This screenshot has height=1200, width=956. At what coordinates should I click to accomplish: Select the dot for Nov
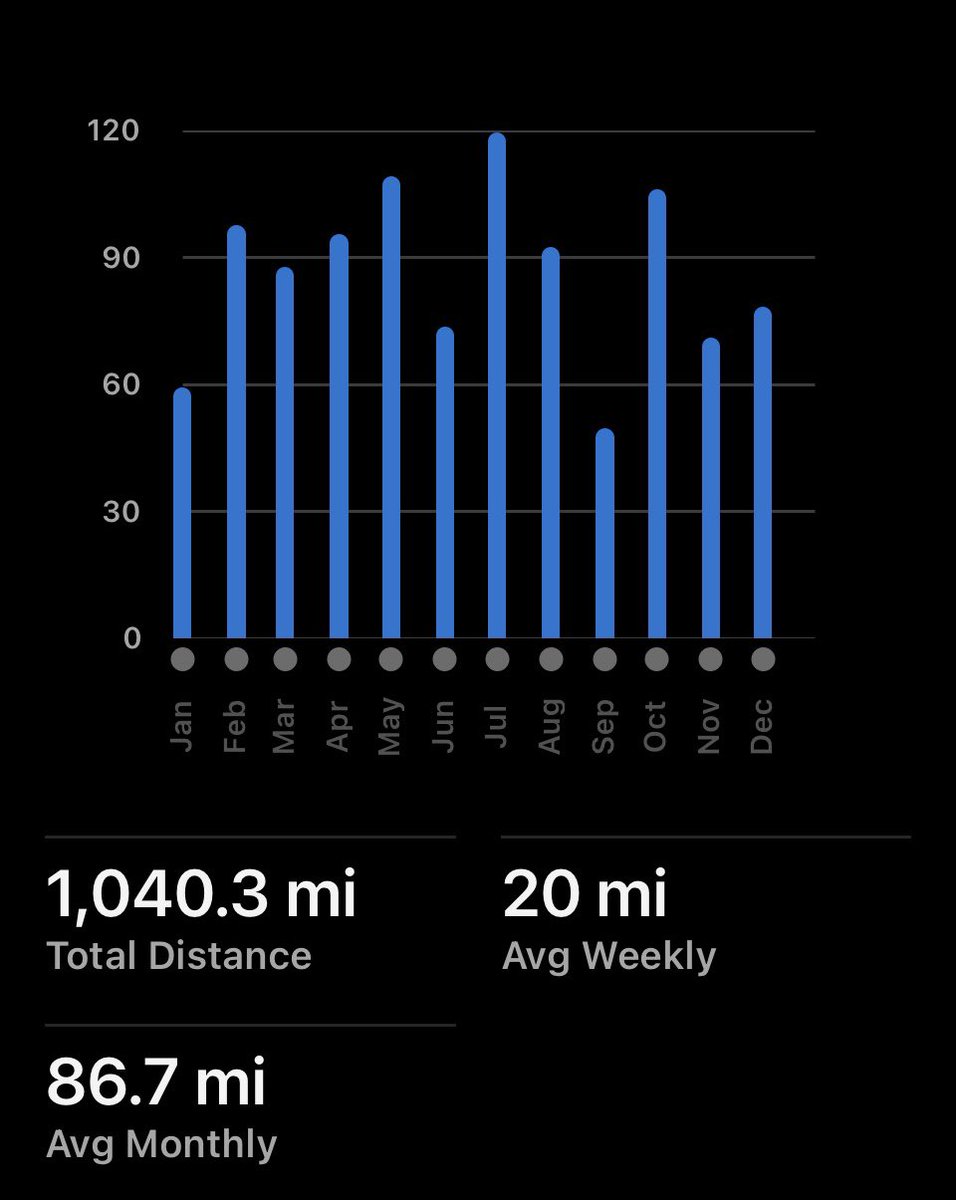tap(710, 660)
